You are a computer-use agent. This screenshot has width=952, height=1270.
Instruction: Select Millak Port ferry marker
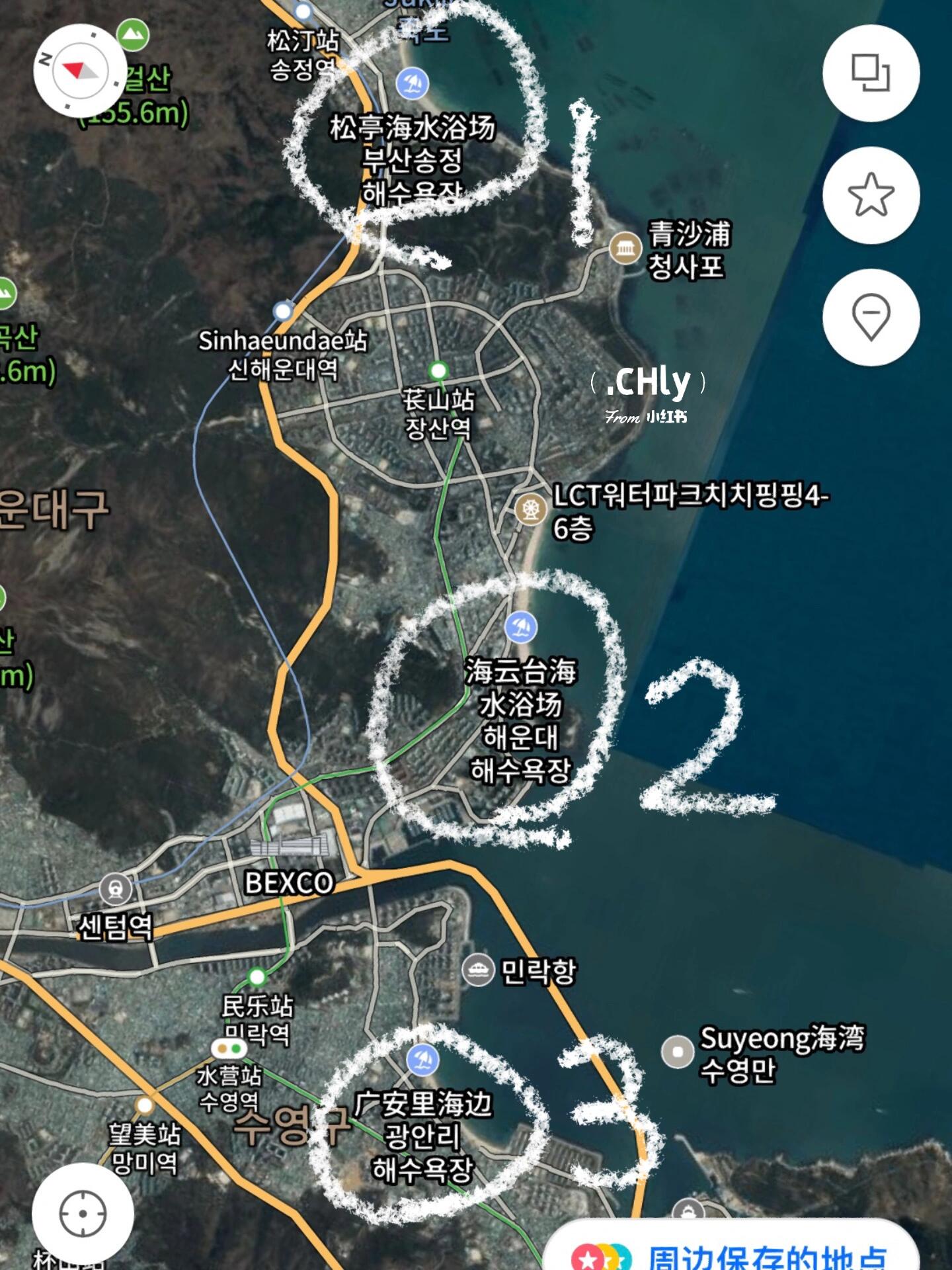point(477,970)
